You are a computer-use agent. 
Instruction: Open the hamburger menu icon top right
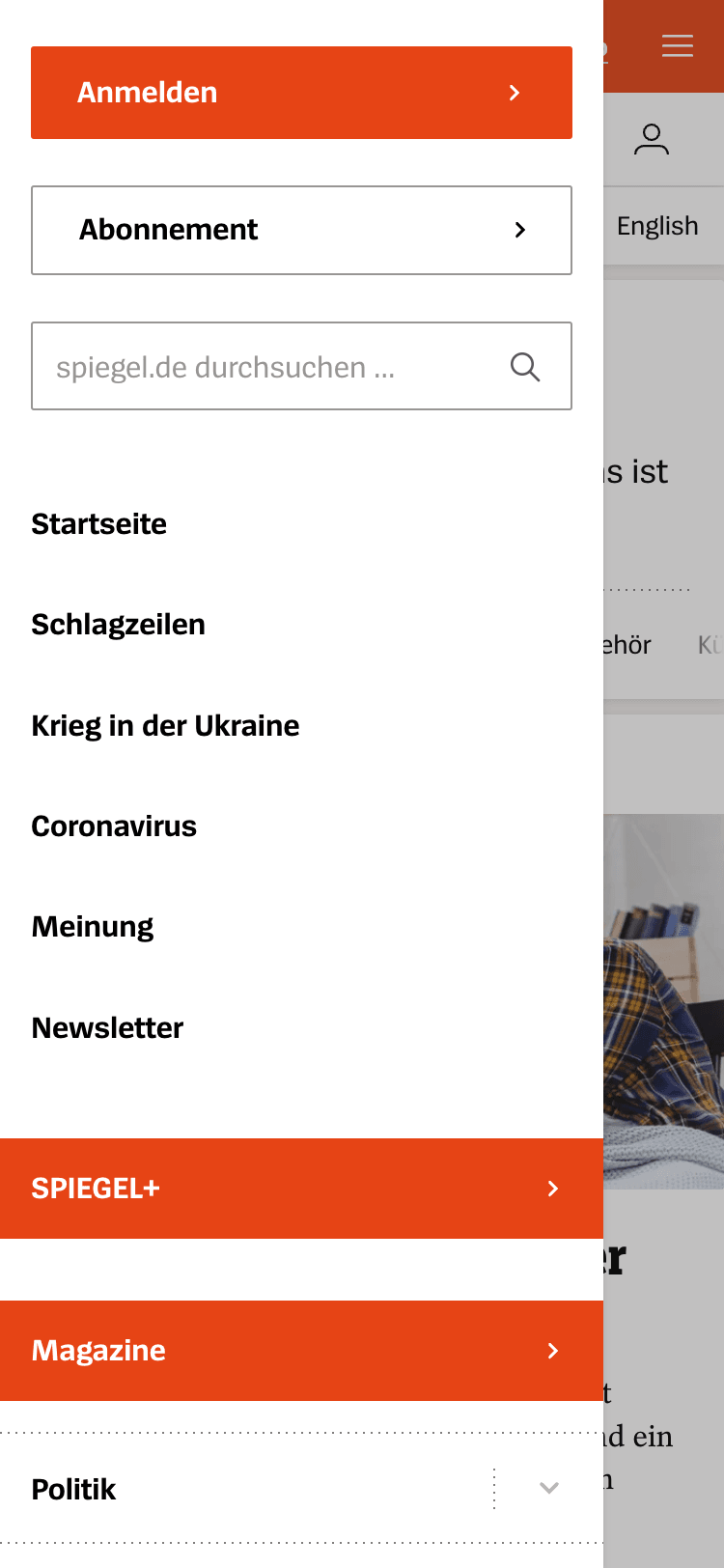(x=678, y=45)
